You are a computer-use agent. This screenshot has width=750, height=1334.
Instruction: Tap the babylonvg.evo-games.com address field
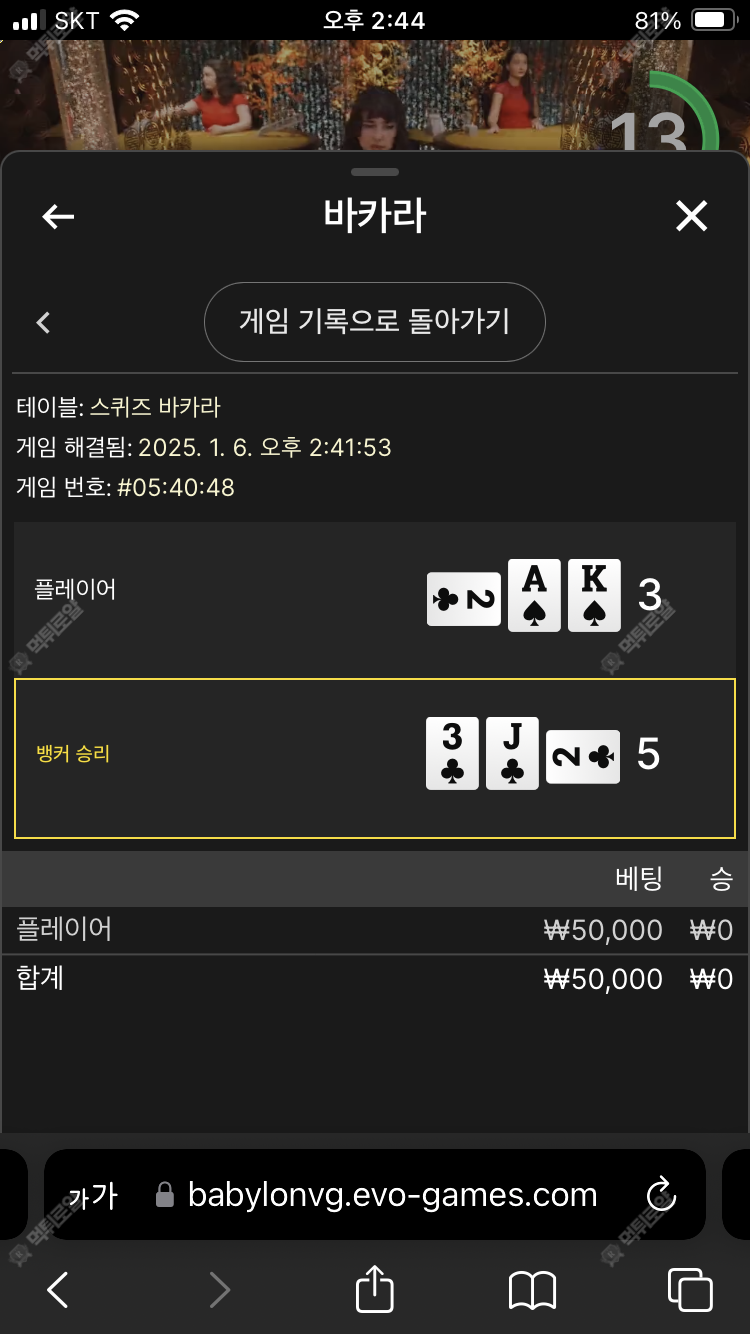tap(375, 1194)
